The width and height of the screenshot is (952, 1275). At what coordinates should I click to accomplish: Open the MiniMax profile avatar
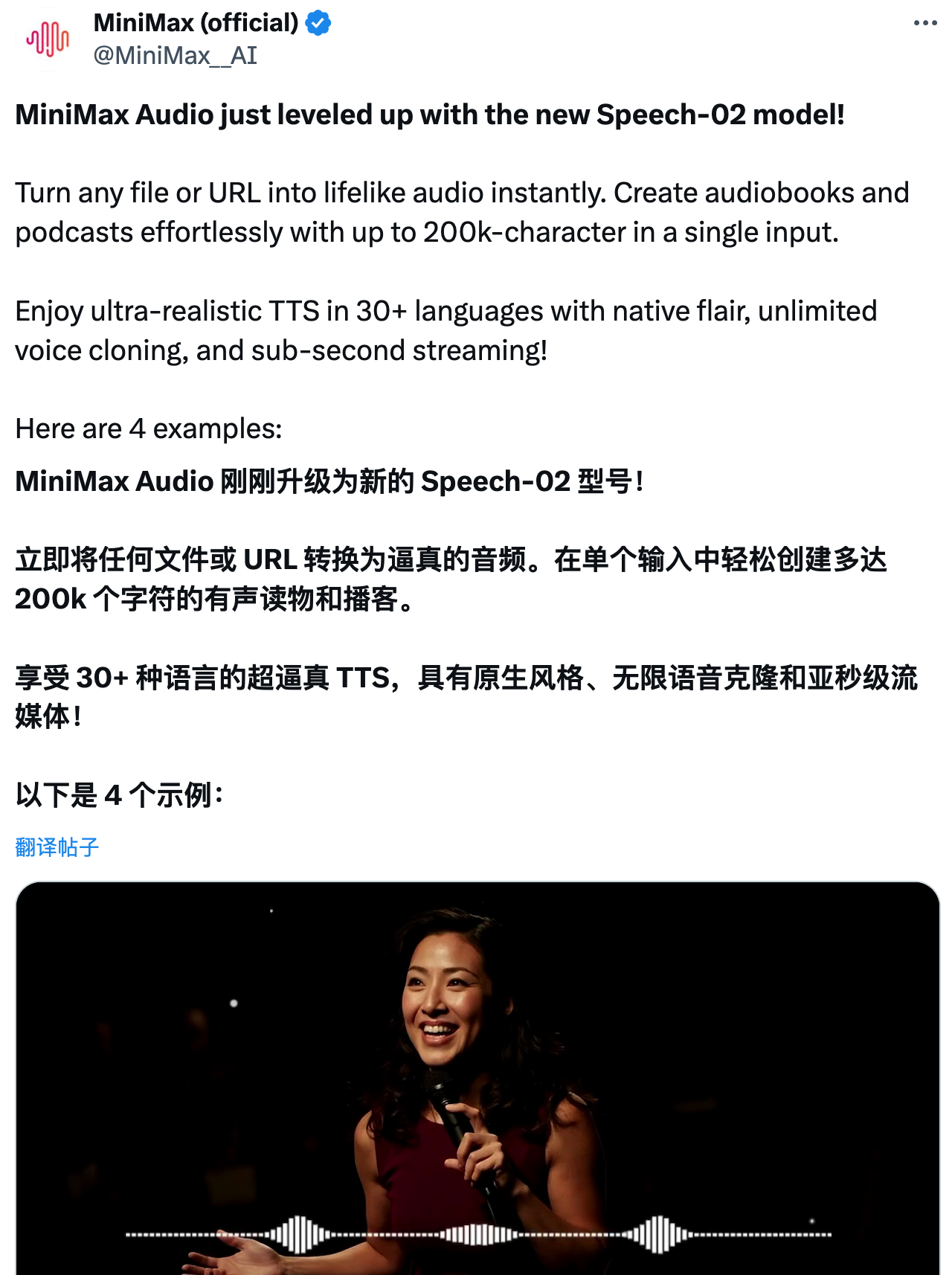coord(48,39)
